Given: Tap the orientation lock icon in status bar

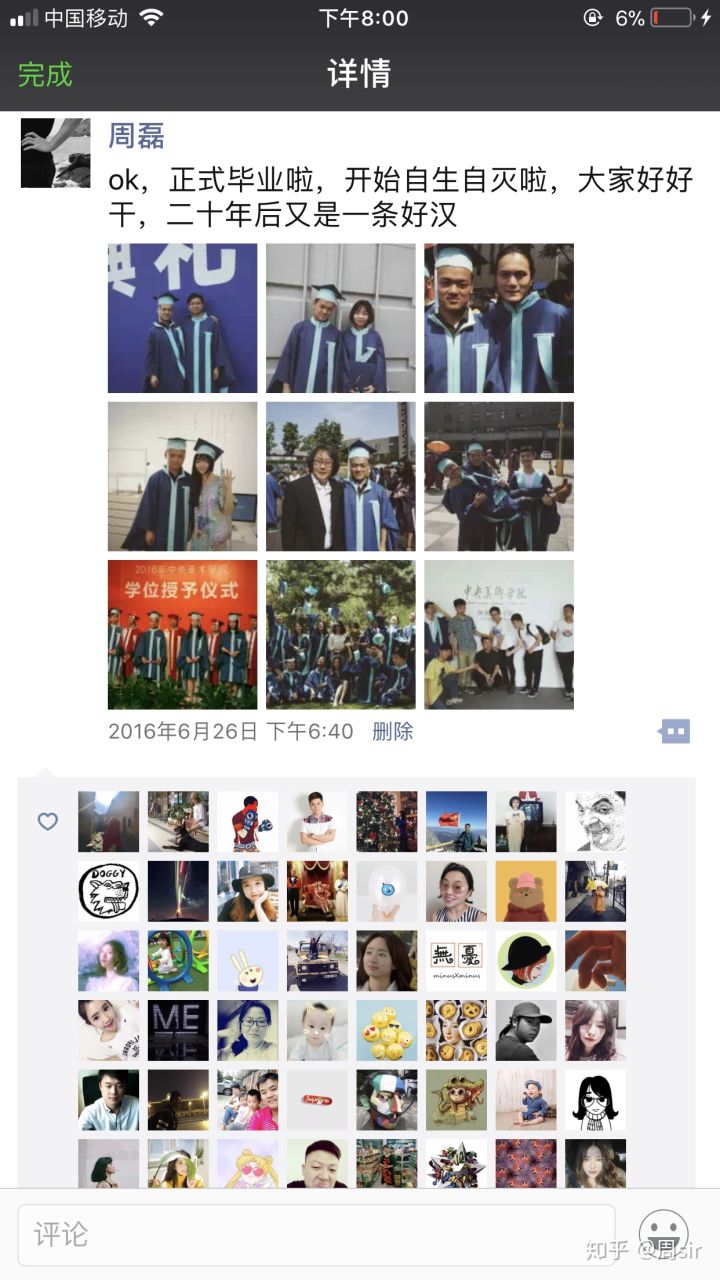Looking at the screenshot, I should click(594, 16).
